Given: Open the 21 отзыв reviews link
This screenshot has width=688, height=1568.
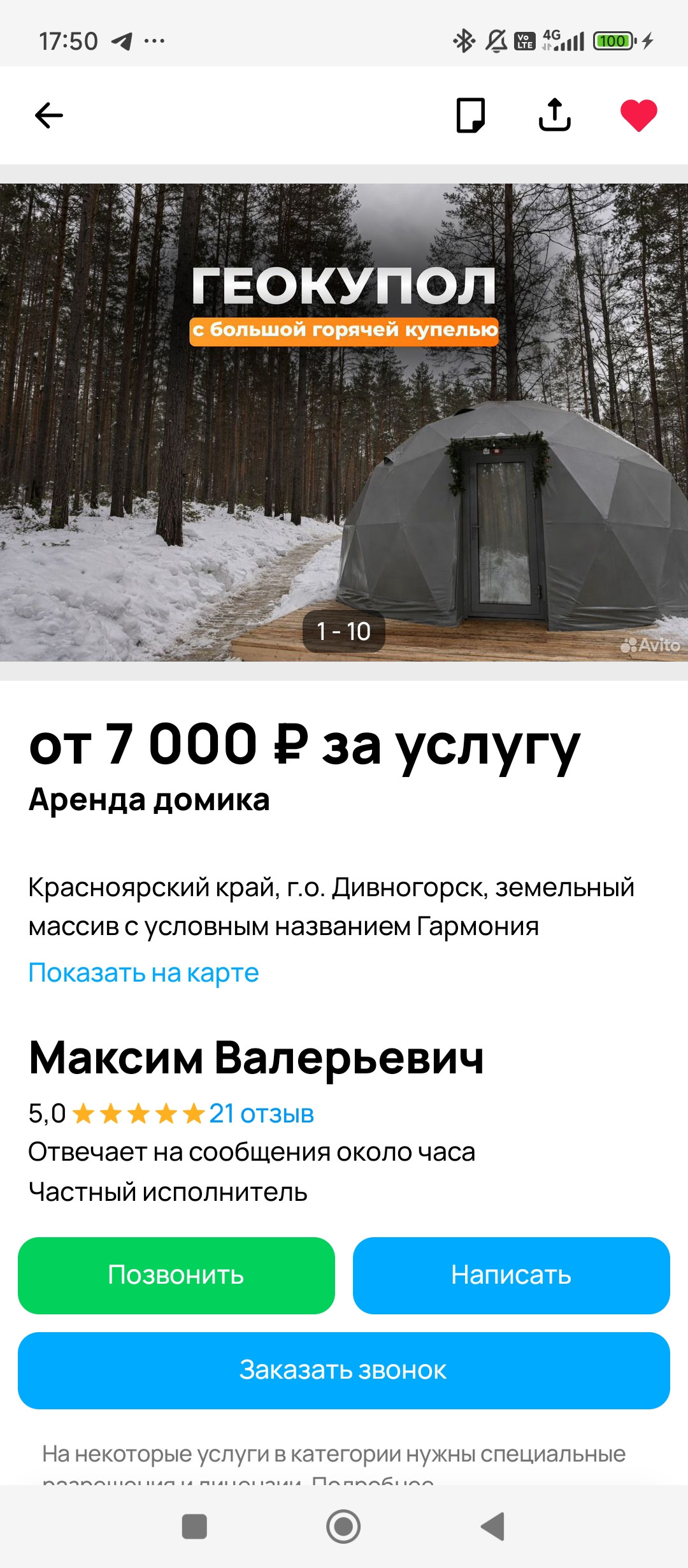Looking at the screenshot, I should [261, 1114].
